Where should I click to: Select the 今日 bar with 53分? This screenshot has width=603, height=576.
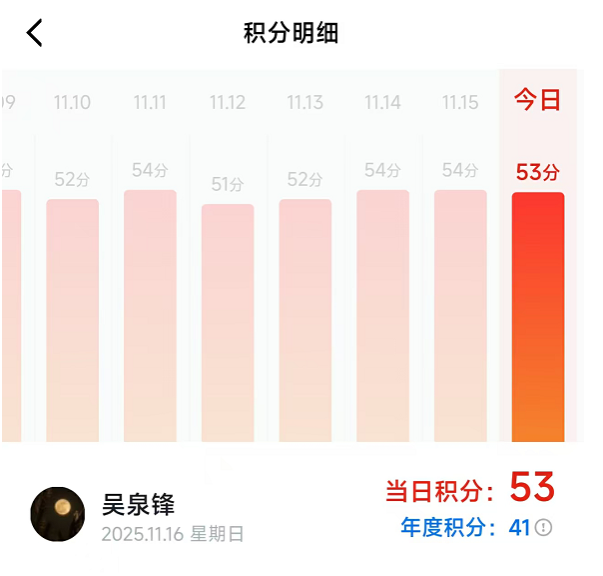[x=538, y=316]
